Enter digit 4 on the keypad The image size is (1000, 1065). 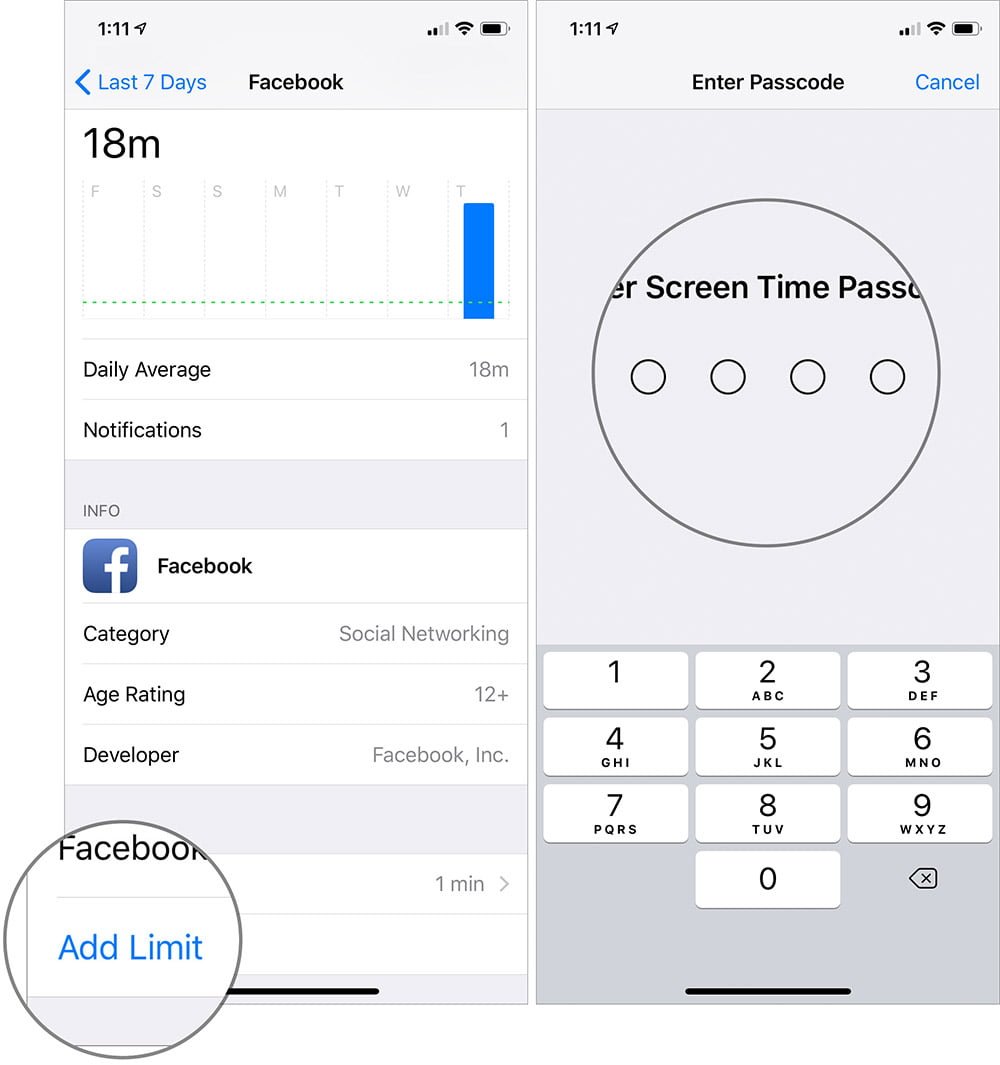[615, 746]
